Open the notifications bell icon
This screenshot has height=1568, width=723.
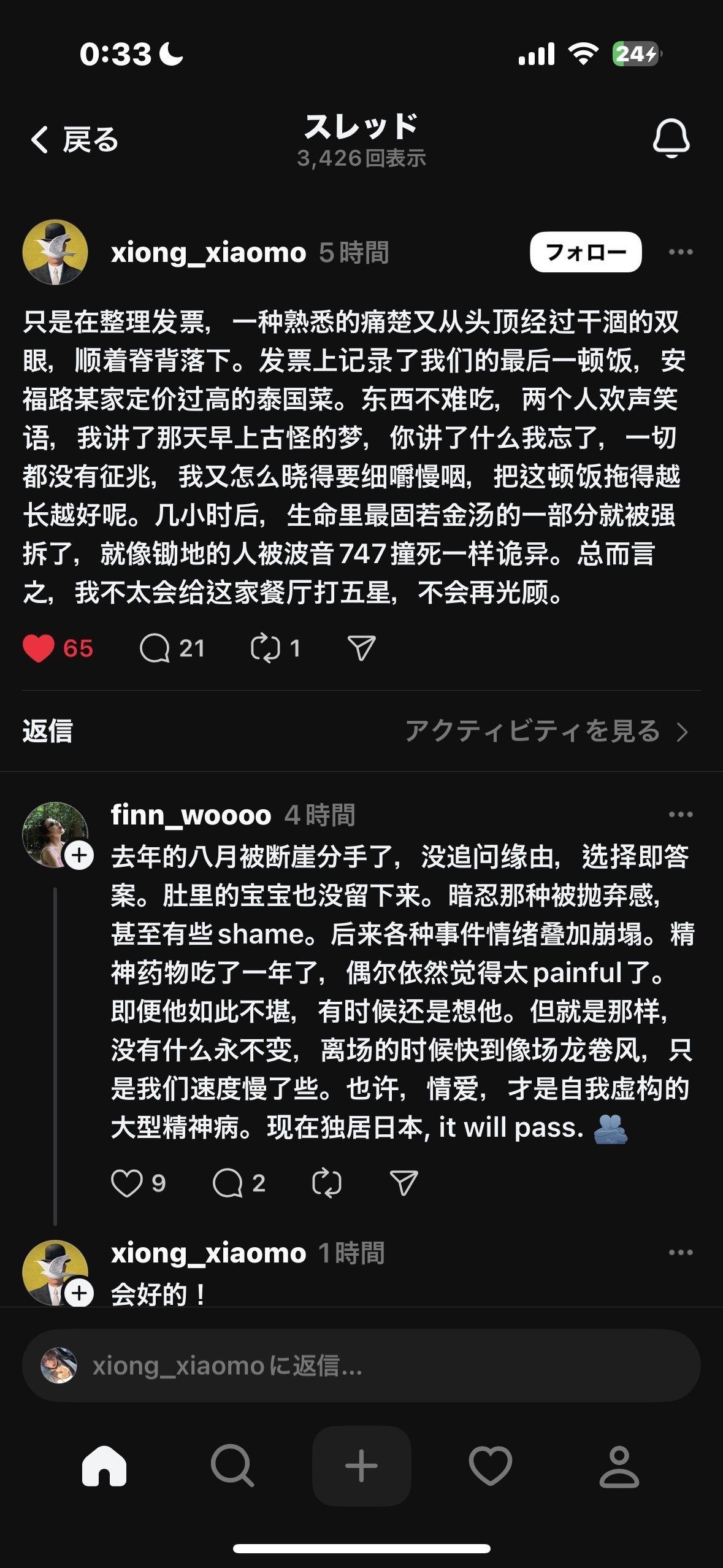tap(671, 139)
